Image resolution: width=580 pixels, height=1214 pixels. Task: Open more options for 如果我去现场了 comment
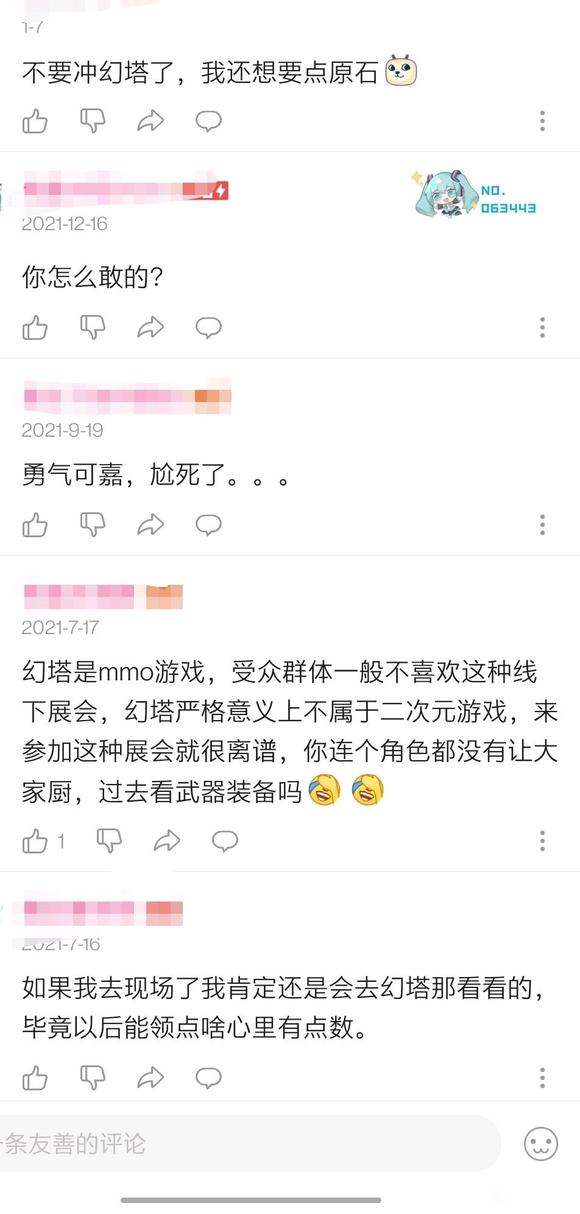coord(542,1078)
